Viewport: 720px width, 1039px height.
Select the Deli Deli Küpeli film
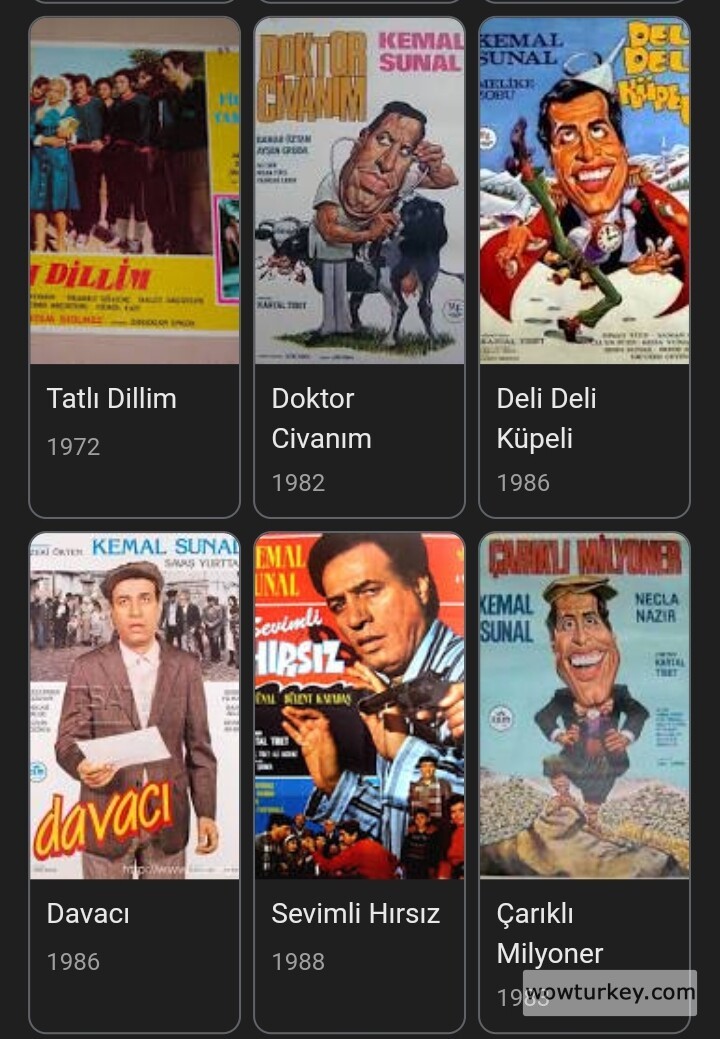[x=584, y=267]
